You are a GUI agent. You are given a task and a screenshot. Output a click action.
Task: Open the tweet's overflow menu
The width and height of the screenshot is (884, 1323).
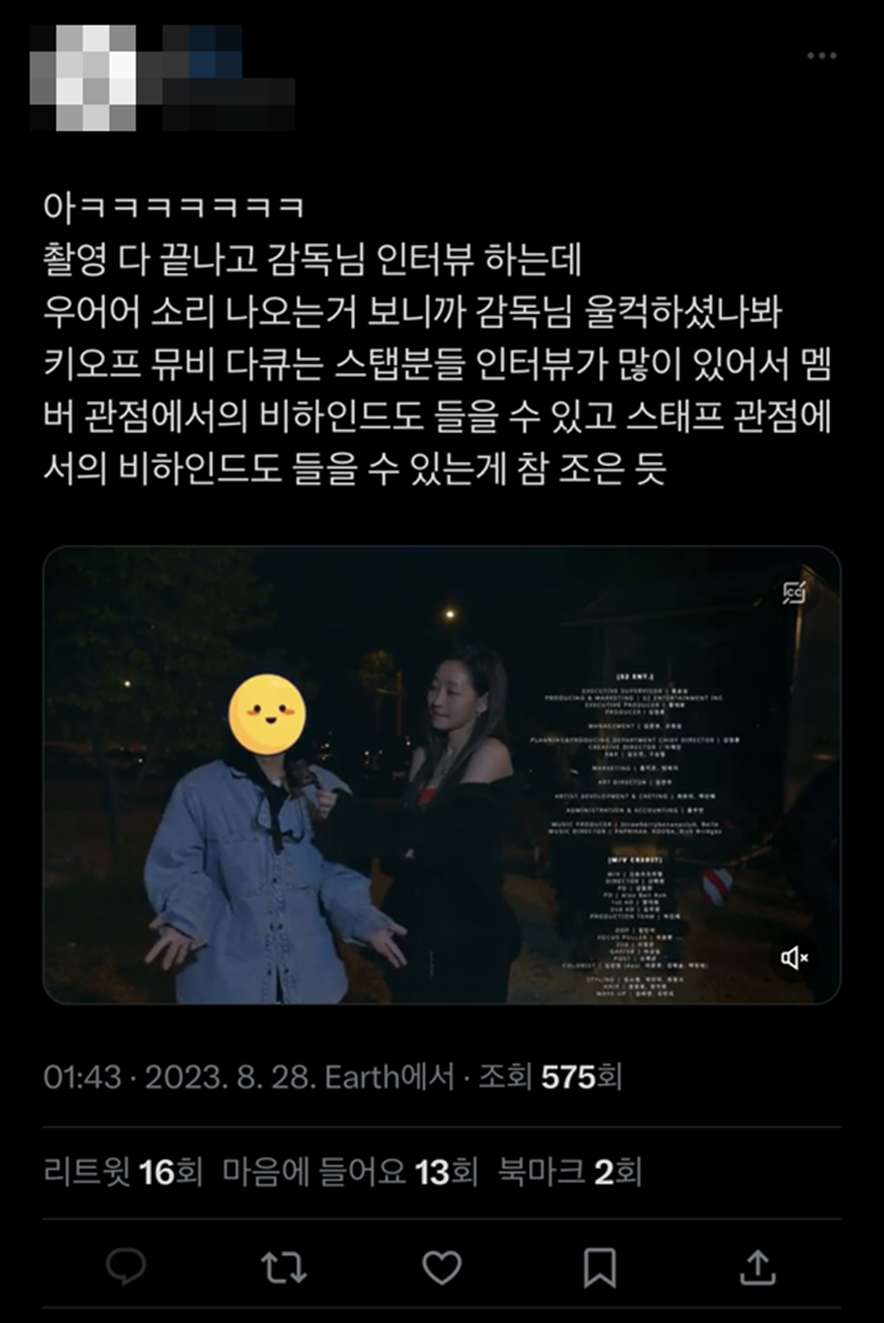821,56
